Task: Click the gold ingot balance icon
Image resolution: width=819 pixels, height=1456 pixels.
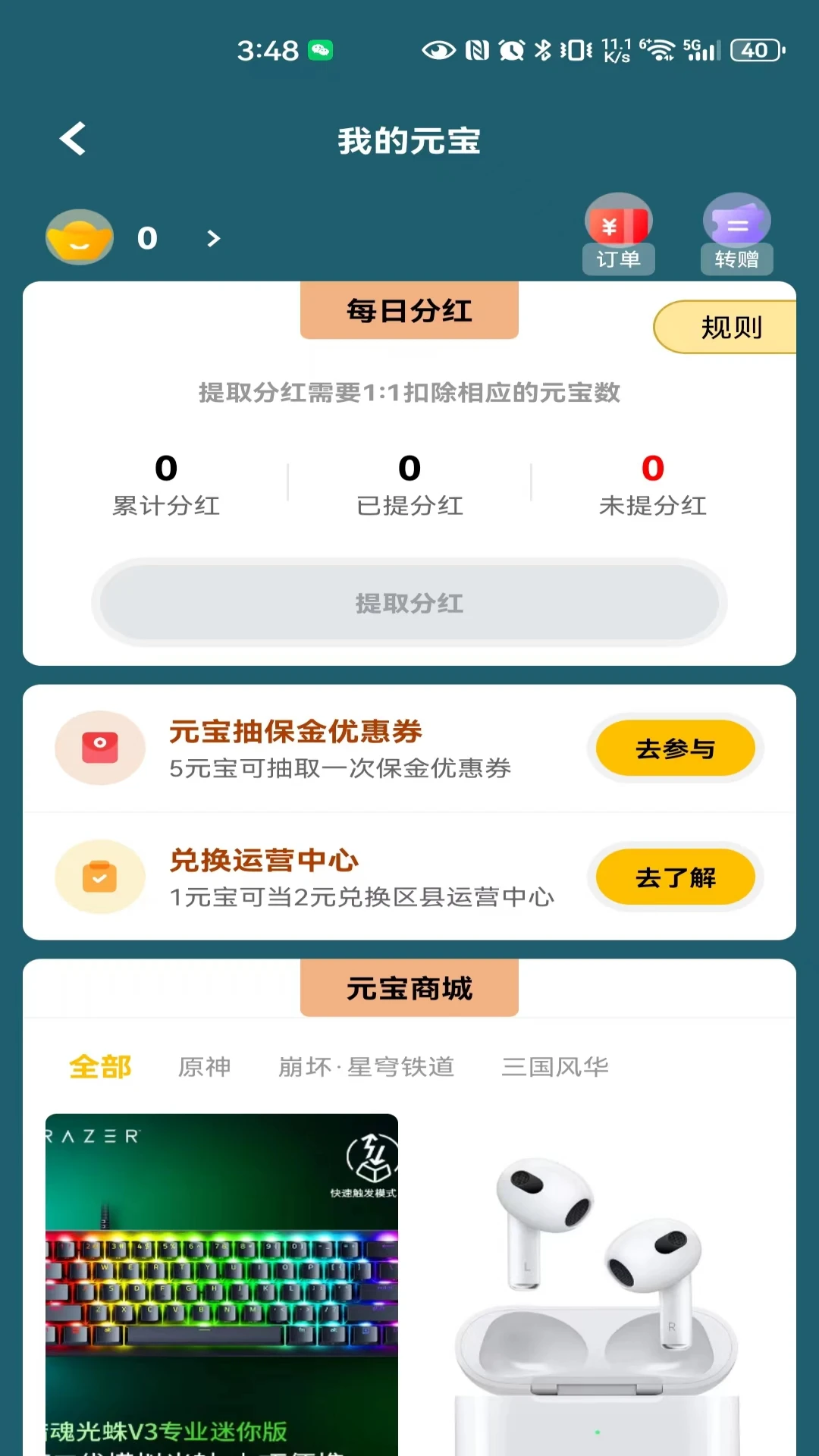Action: (x=79, y=237)
